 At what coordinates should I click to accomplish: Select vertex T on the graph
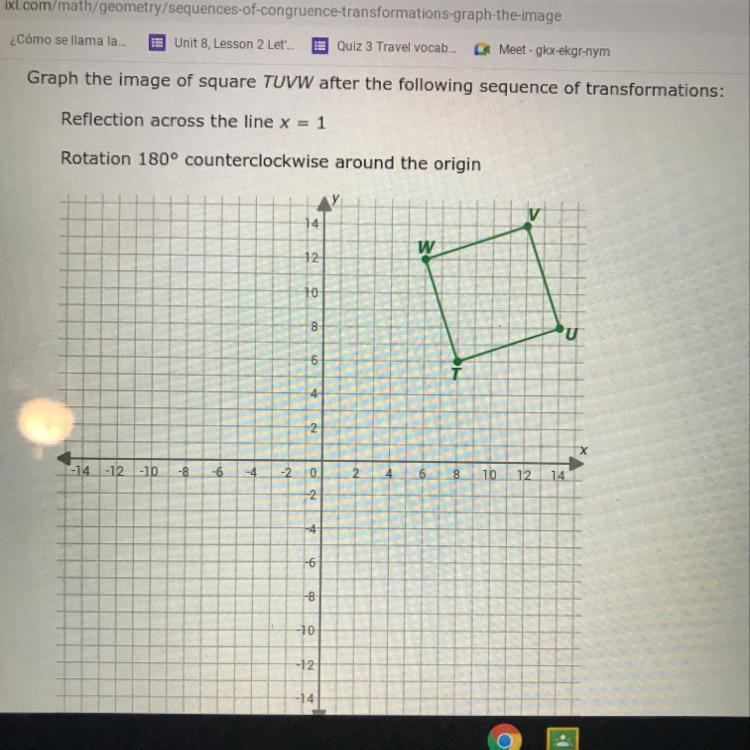coord(457,361)
